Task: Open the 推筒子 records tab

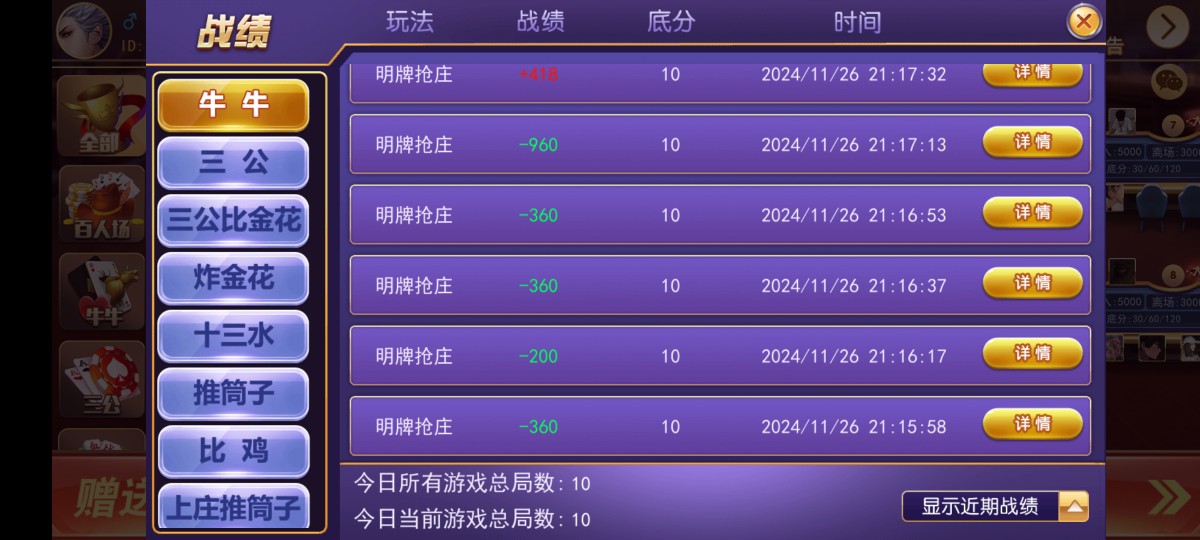Action: point(233,392)
